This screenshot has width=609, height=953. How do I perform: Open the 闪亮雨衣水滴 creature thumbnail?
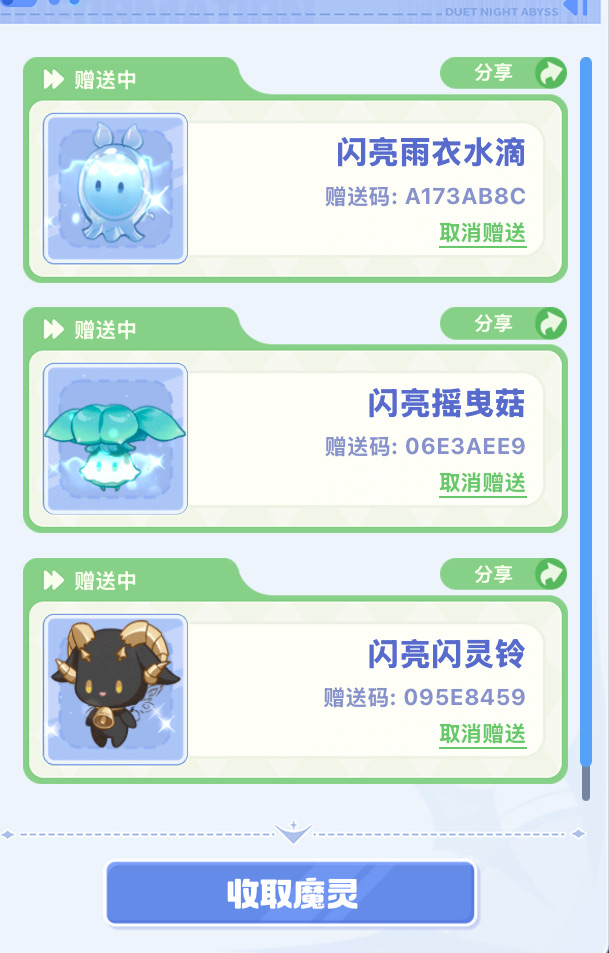115,188
